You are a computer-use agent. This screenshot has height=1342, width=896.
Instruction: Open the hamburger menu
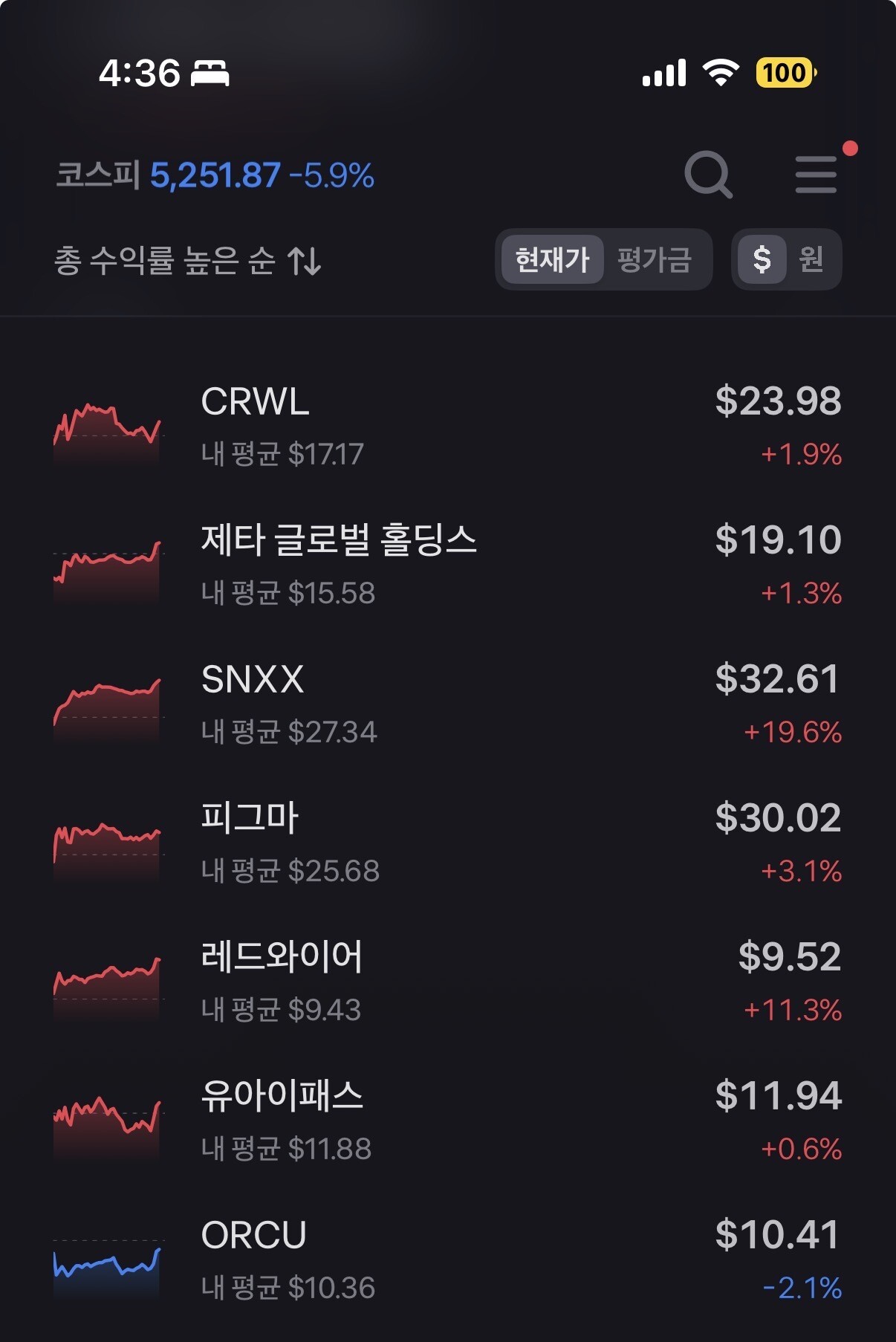click(816, 175)
